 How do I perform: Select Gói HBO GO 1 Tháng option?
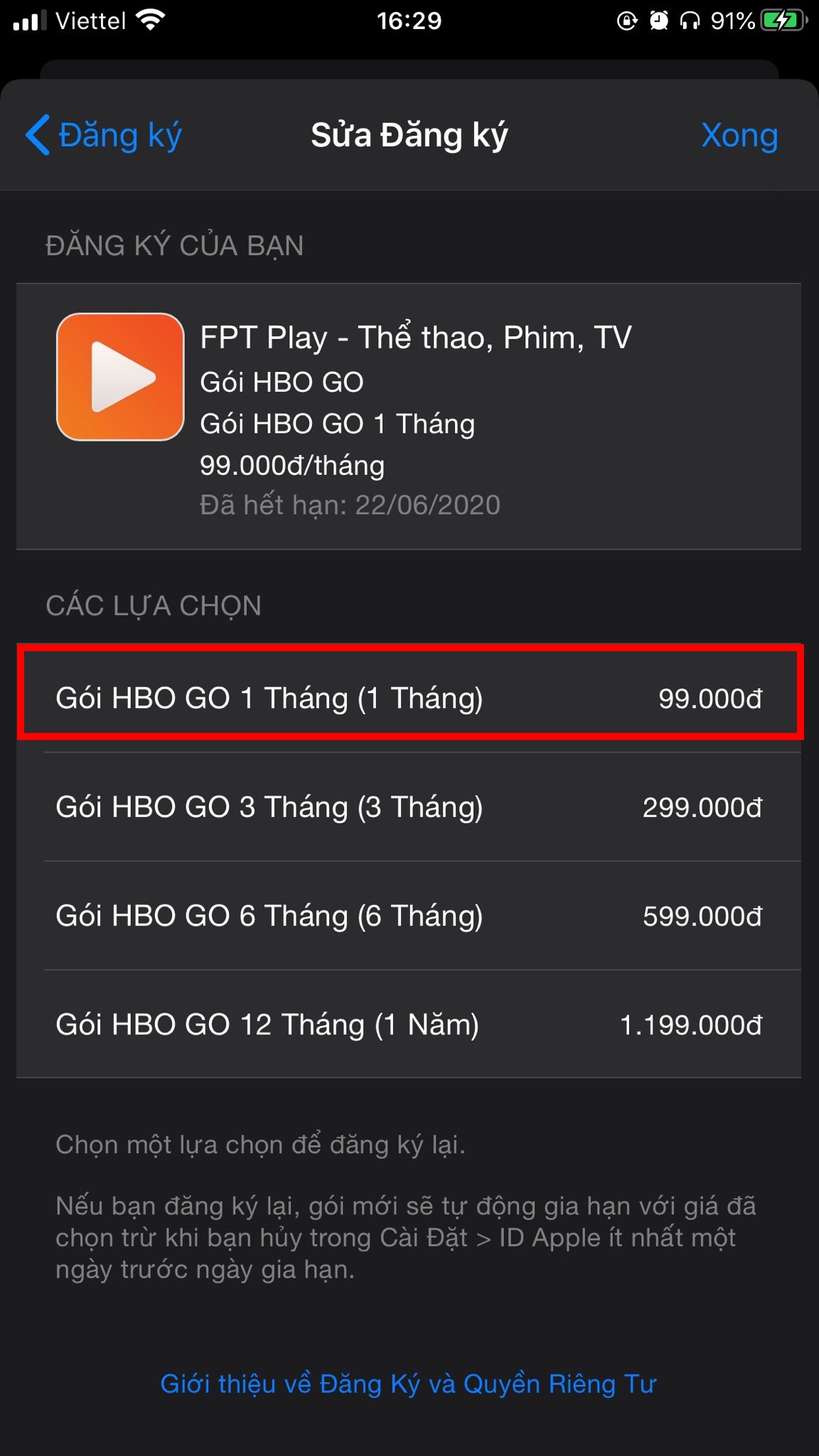(409, 698)
